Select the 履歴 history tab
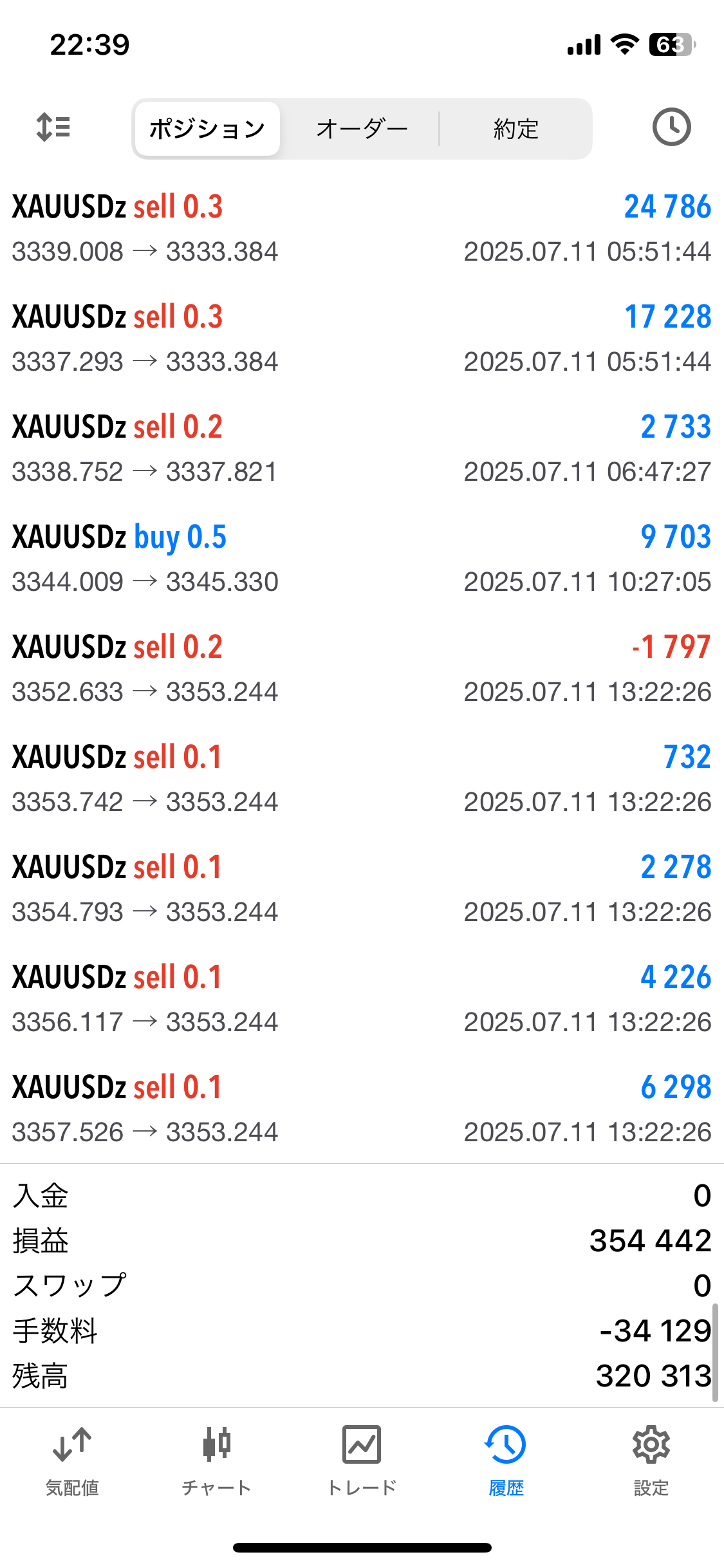 tap(506, 1461)
